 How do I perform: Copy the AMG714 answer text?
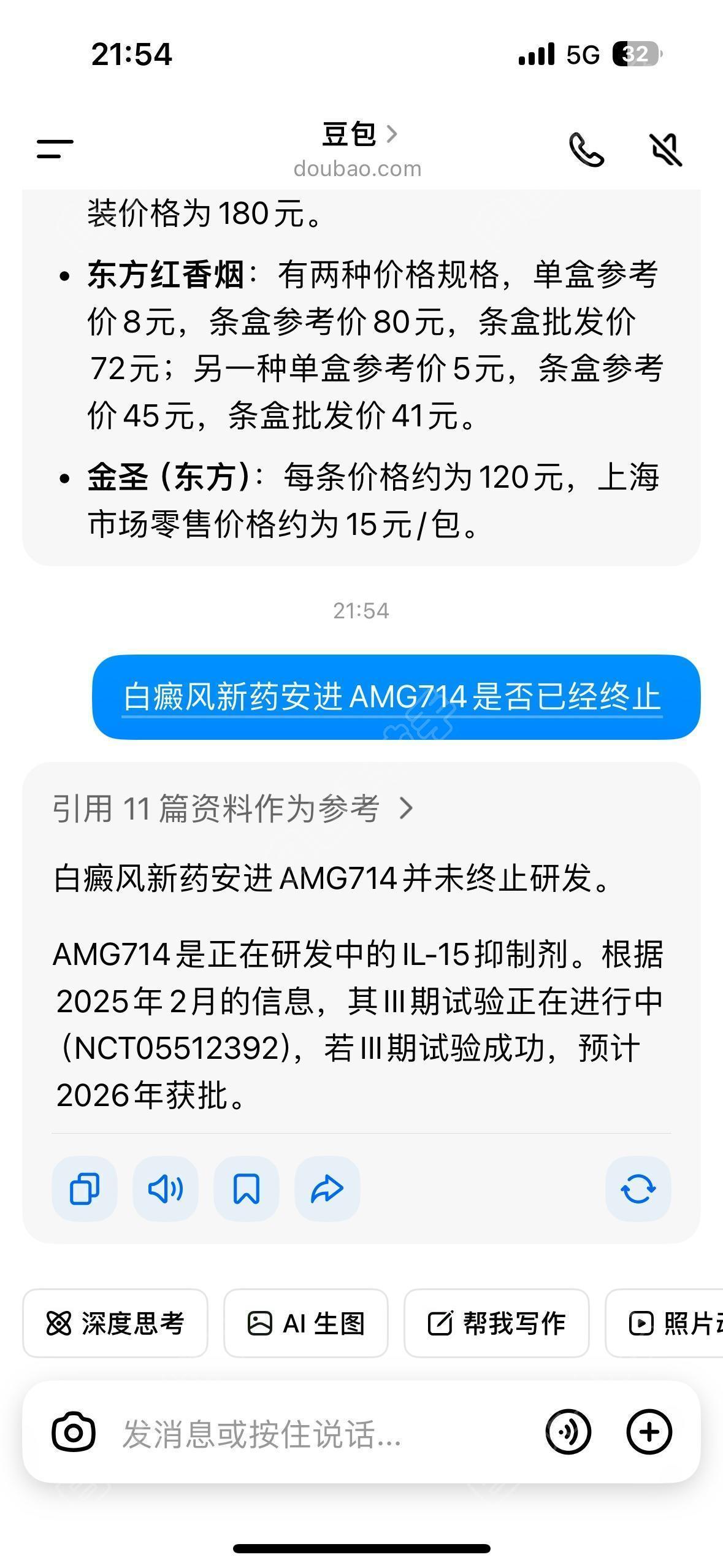coord(85,1189)
